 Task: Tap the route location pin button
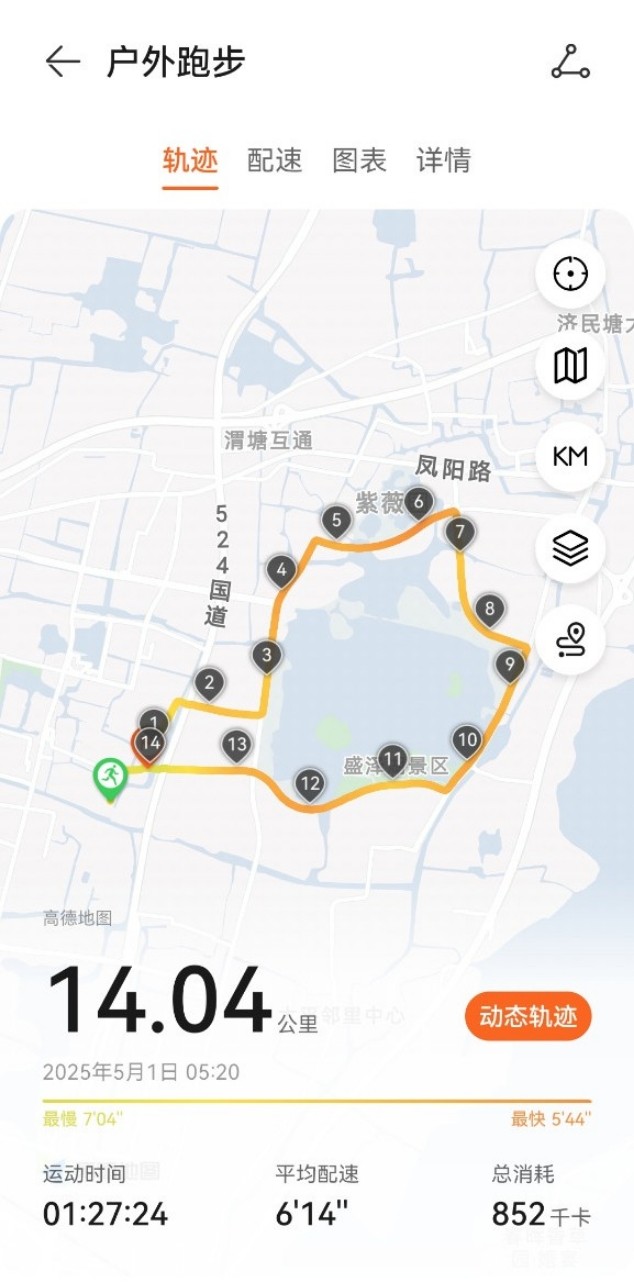point(570,640)
